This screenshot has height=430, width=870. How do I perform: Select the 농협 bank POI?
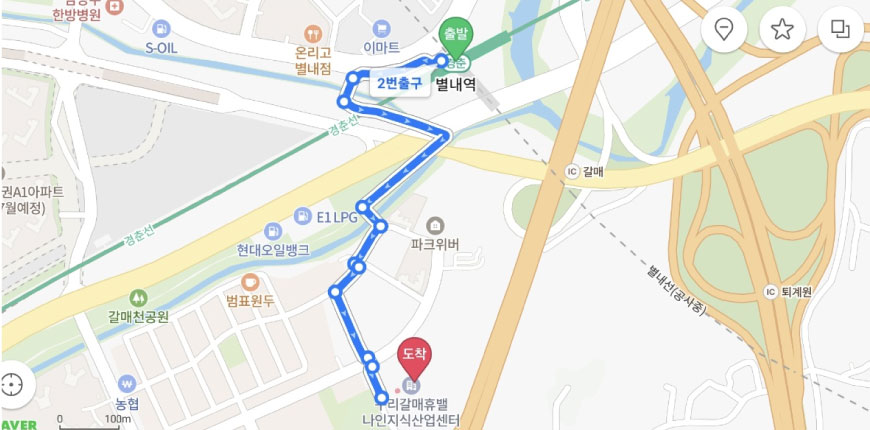[126, 384]
